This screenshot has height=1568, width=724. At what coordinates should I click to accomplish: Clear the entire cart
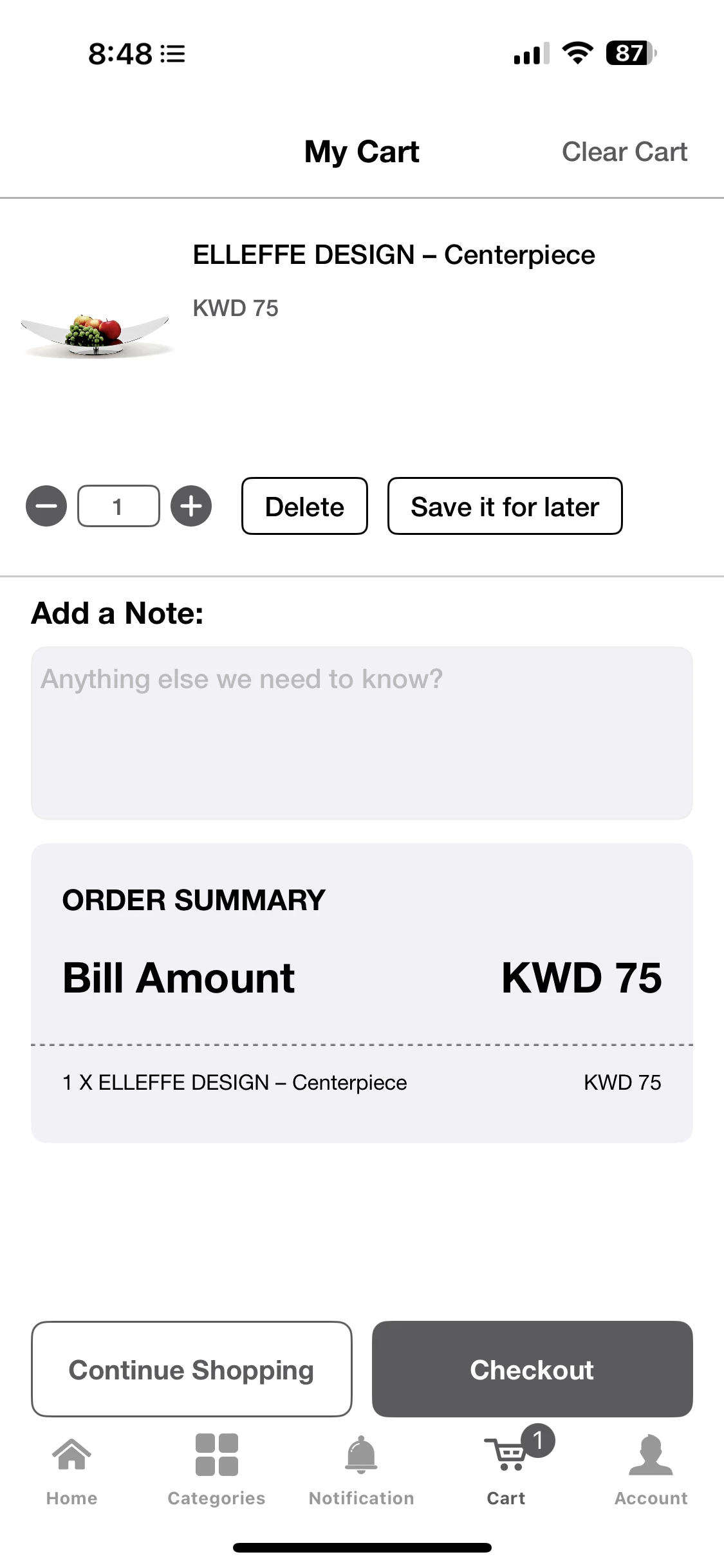(x=624, y=152)
